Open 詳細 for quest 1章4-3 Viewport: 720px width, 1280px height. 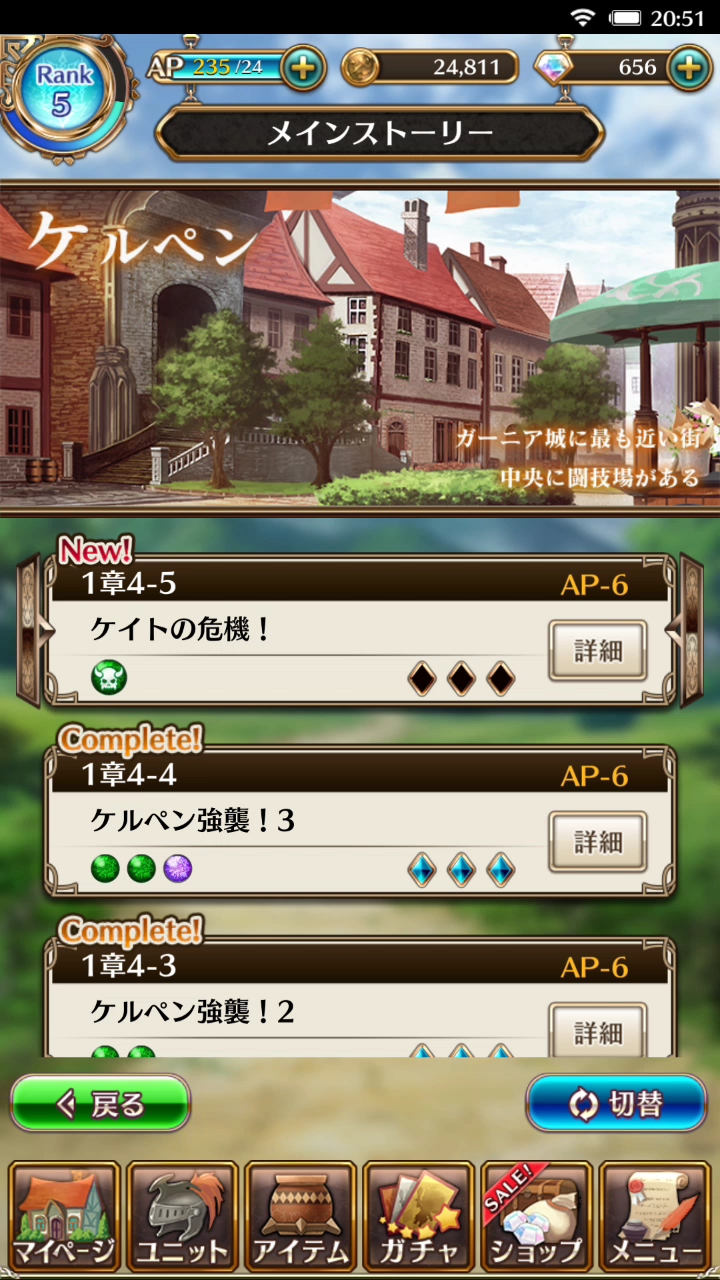[598, 1030]
